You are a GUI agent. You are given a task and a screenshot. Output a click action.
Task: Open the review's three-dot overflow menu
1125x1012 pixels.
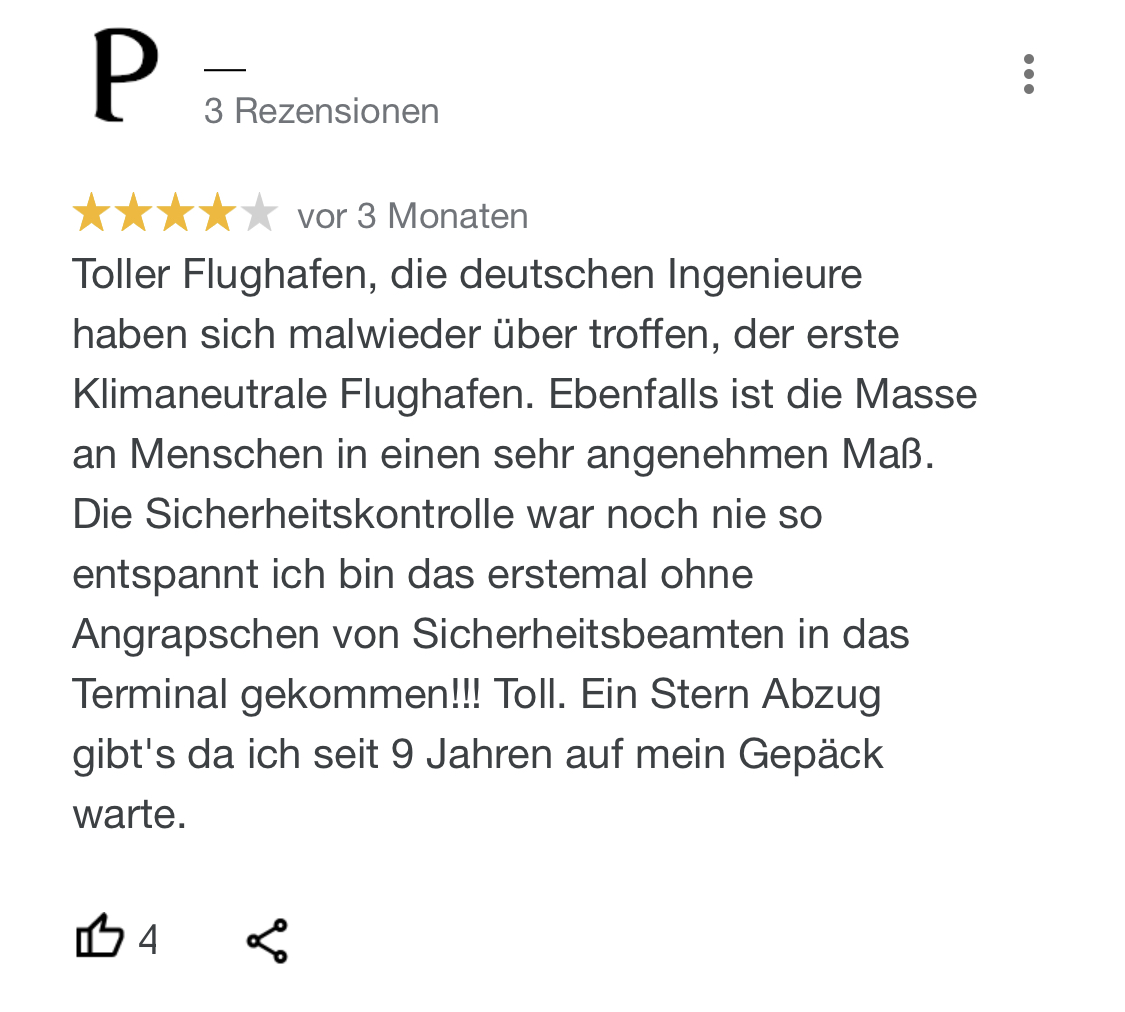point(1028,75)
